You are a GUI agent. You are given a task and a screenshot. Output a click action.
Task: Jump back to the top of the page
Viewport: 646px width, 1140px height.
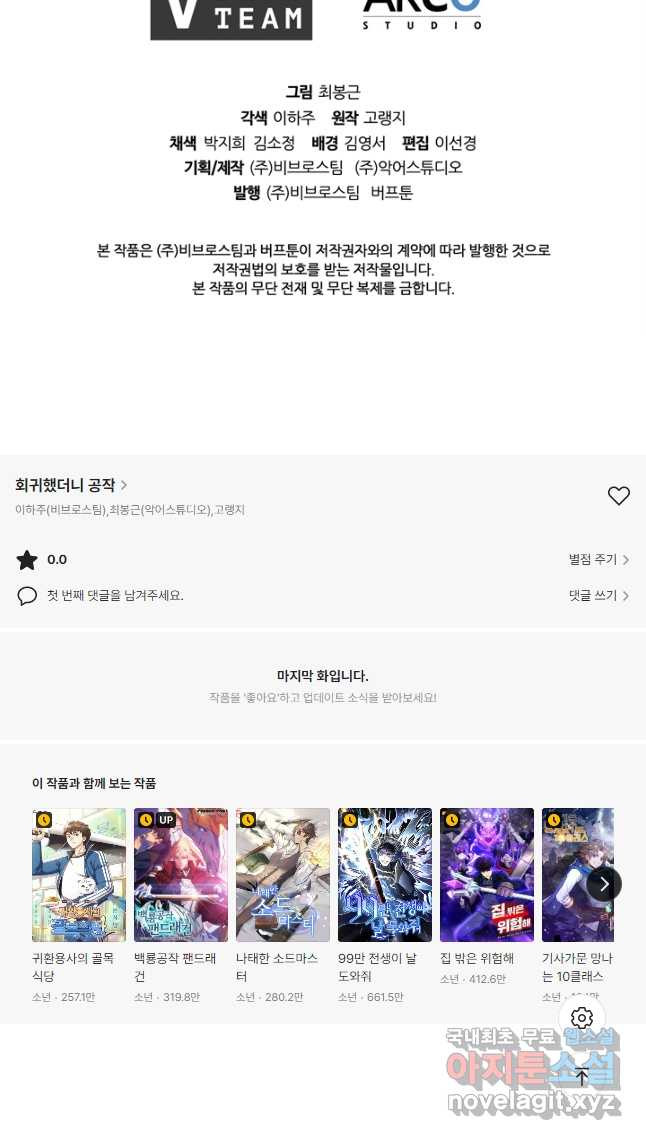[582, 1077]
